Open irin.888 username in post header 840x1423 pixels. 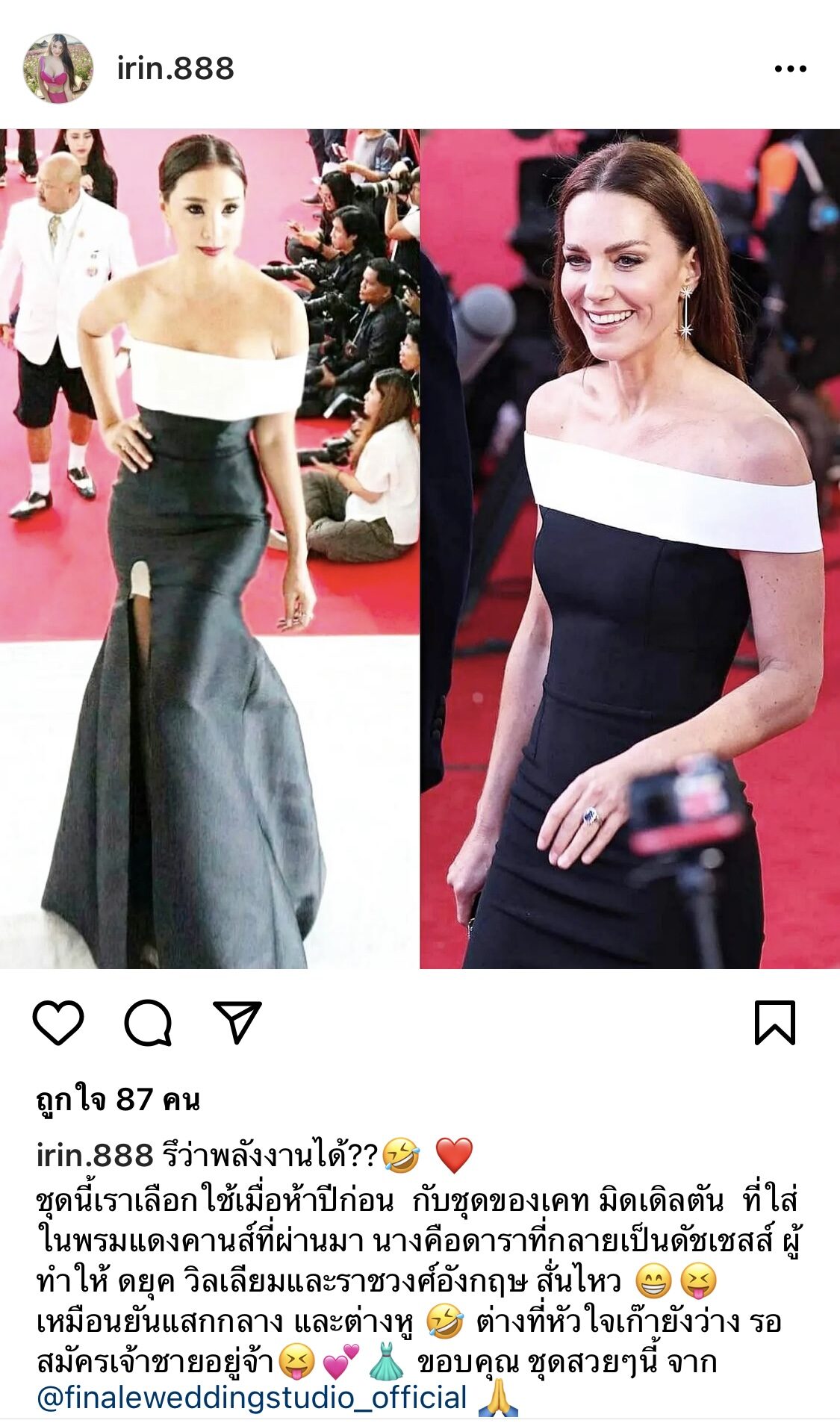click(175, 69)
